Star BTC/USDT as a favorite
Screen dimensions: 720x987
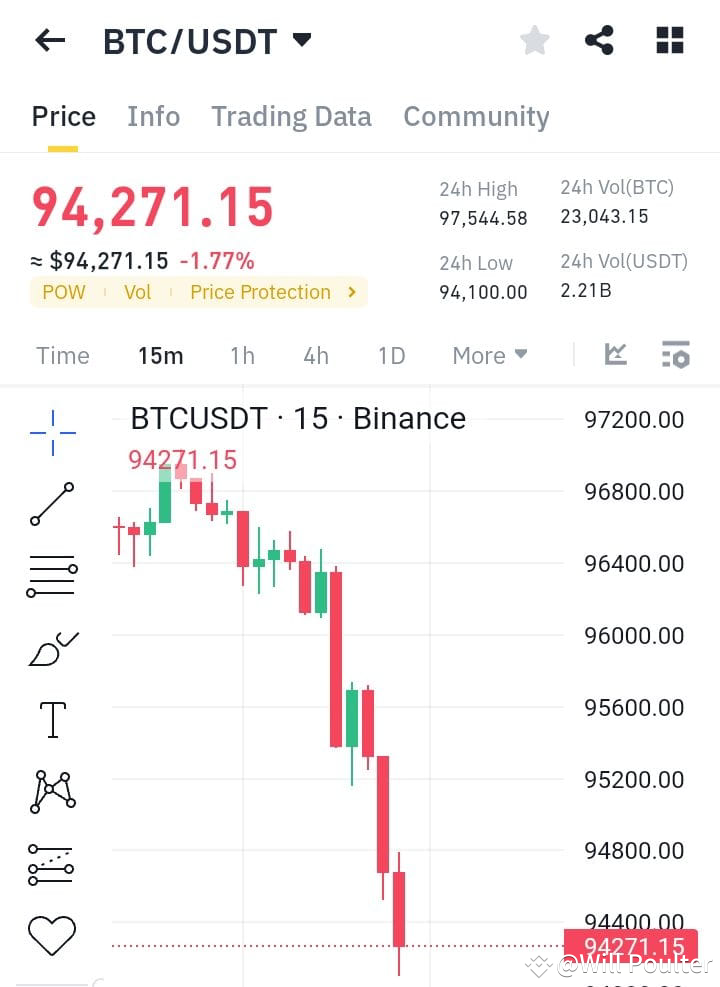pyautogui.click(x=535, y=40)
